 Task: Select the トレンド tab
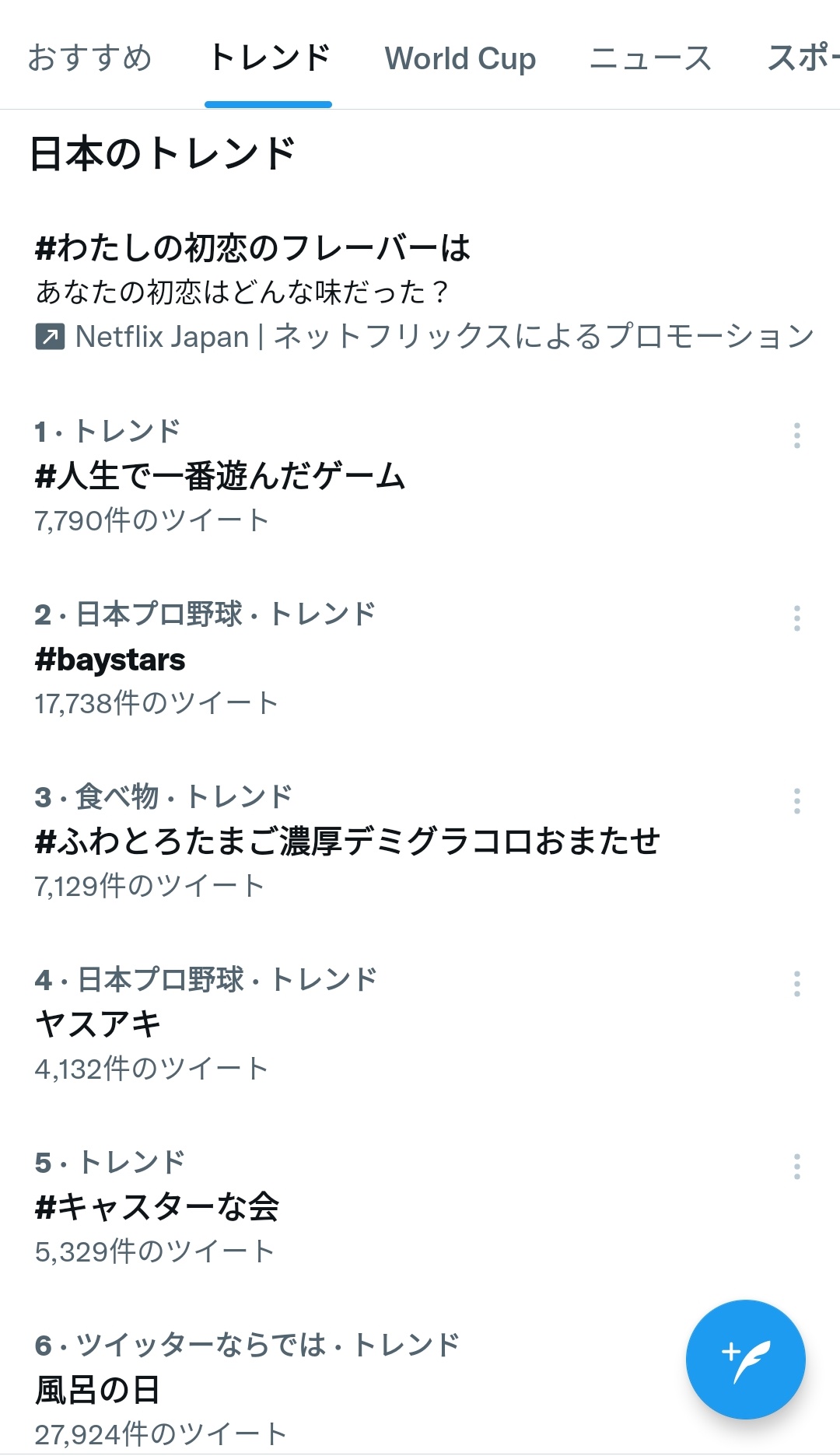point(269,58)
